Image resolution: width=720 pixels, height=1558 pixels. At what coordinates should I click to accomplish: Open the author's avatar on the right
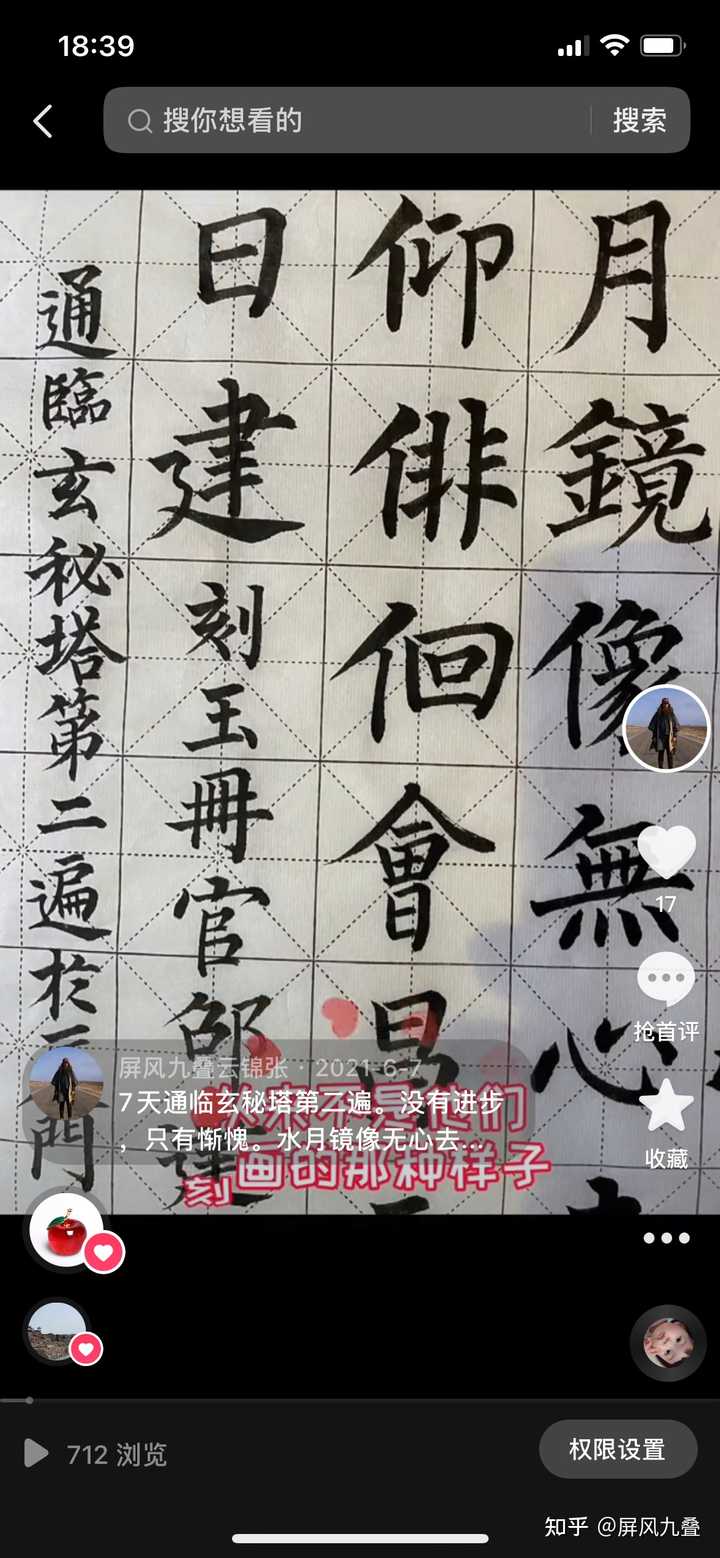(666, 728)
